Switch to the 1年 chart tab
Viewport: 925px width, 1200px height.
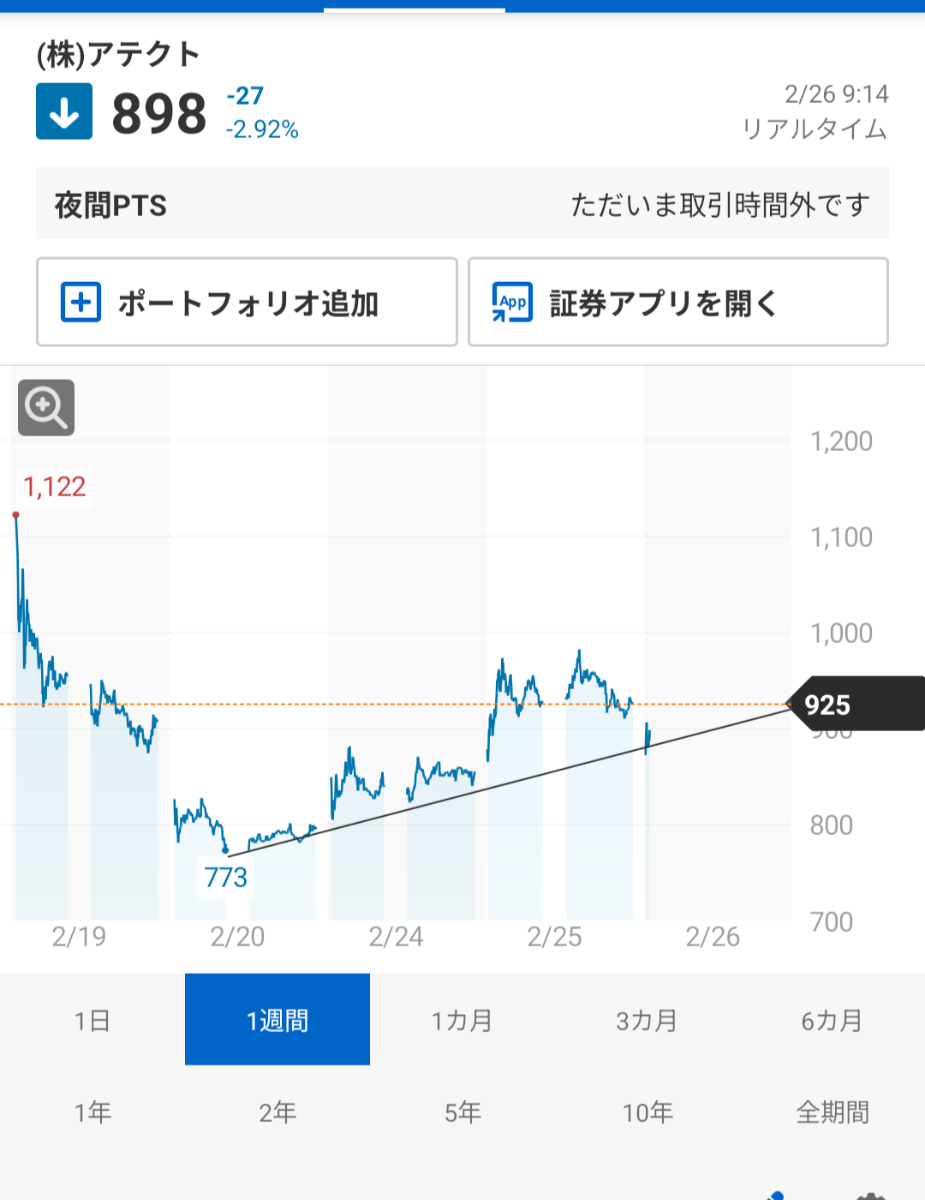coord(92,1111)
